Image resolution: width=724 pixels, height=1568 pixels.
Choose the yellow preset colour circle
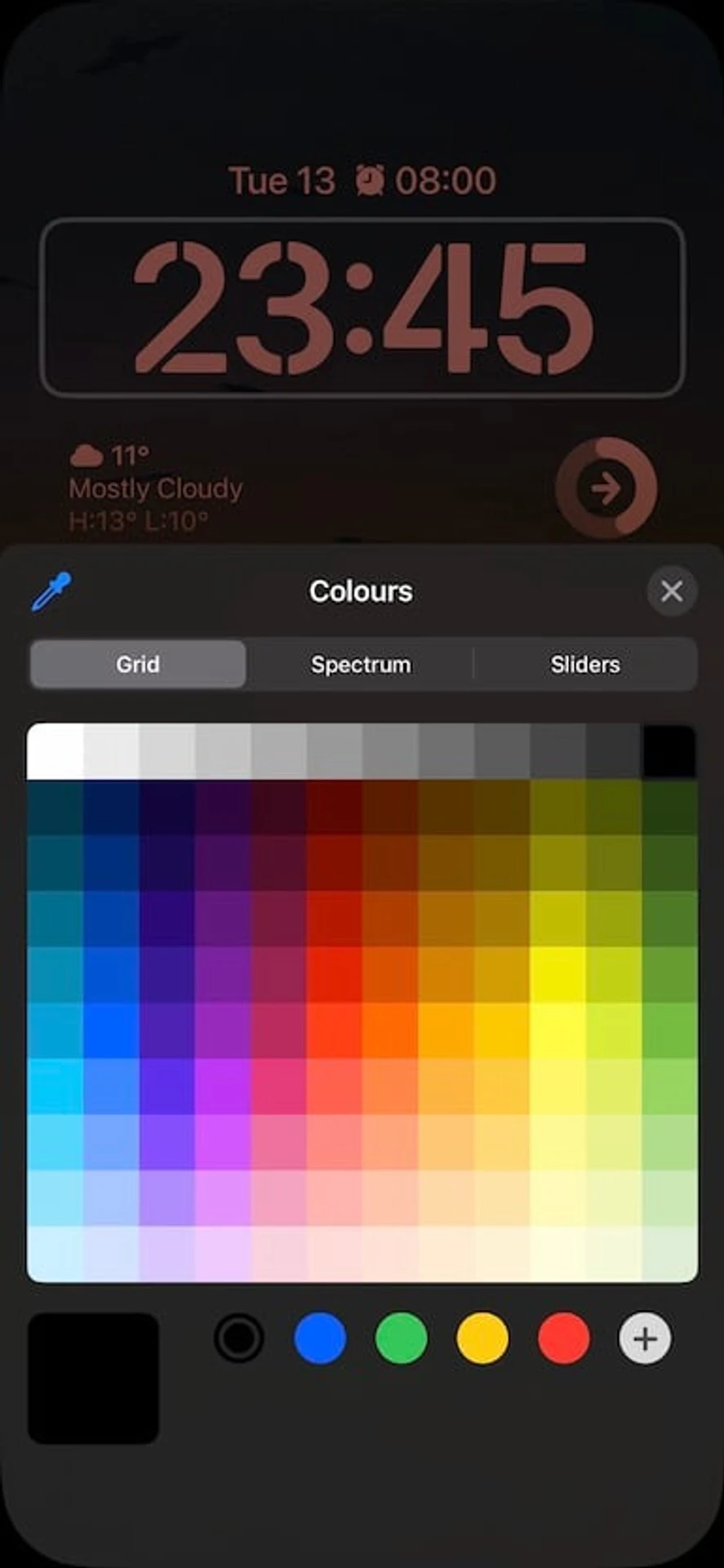pyautogui.click(x=482, y=1338)
